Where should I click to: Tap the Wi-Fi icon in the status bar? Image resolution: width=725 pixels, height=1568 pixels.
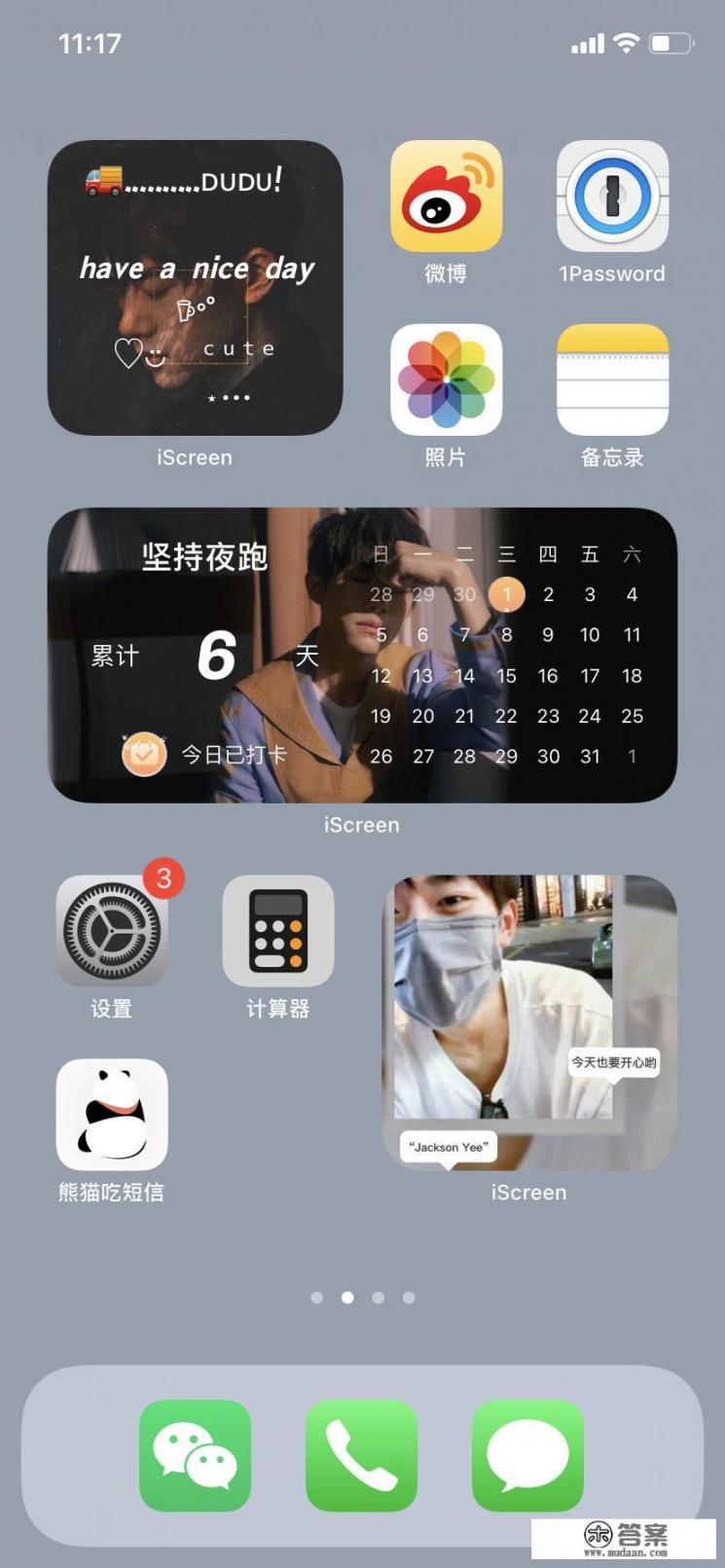coord(626,43)
